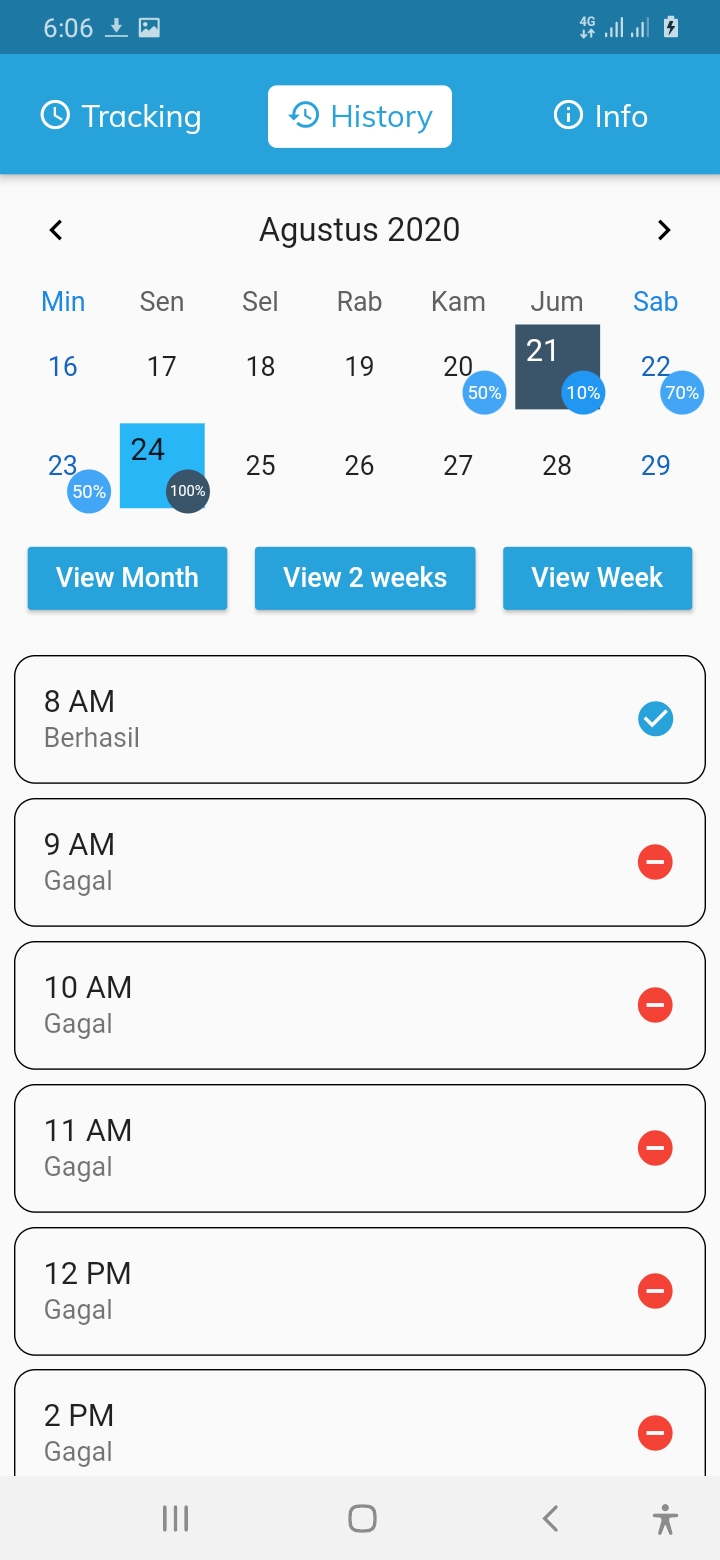Open the 11 AM Gagal entry
720x1560 pixels.
(360, 1148)
